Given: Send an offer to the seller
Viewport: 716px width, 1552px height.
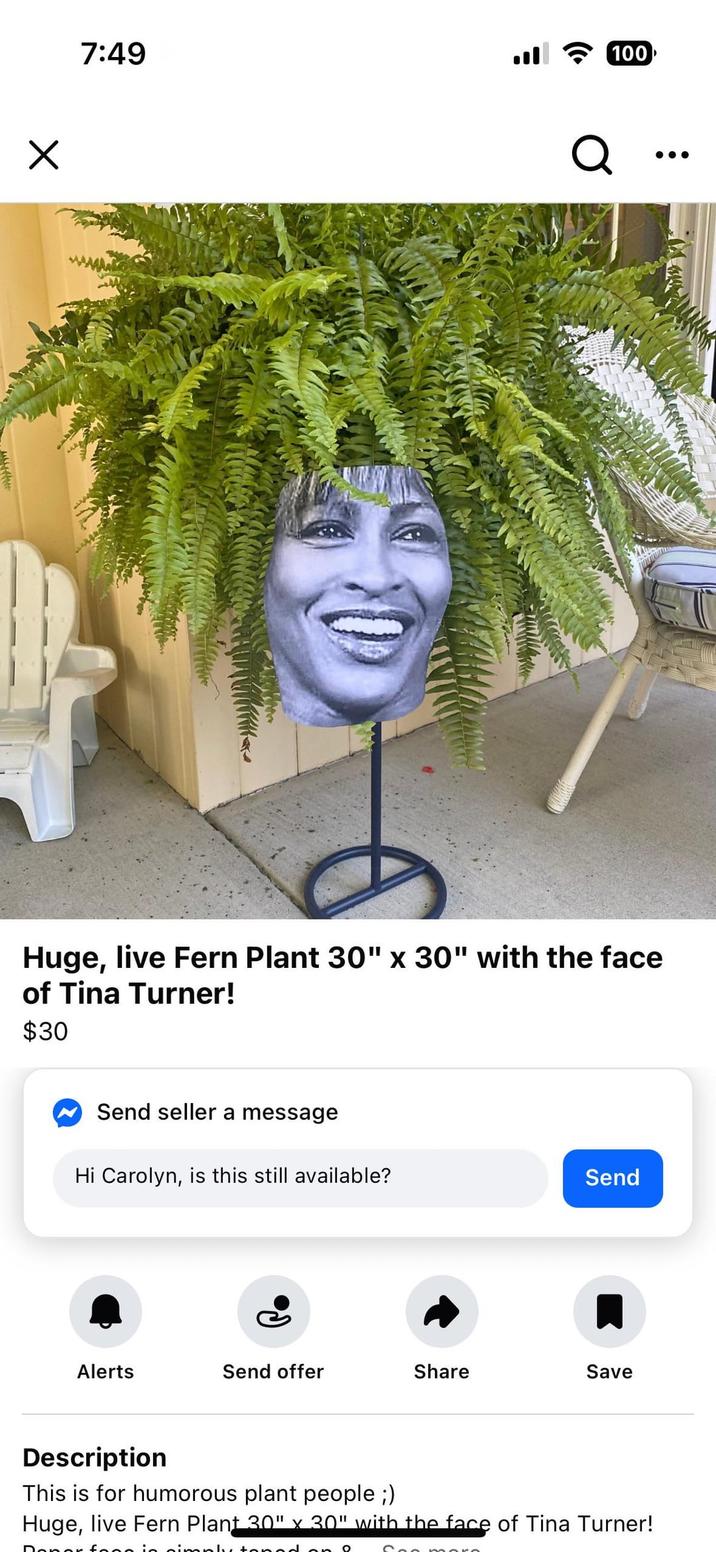Looking at the screenshot, I should pos(273,1311).
